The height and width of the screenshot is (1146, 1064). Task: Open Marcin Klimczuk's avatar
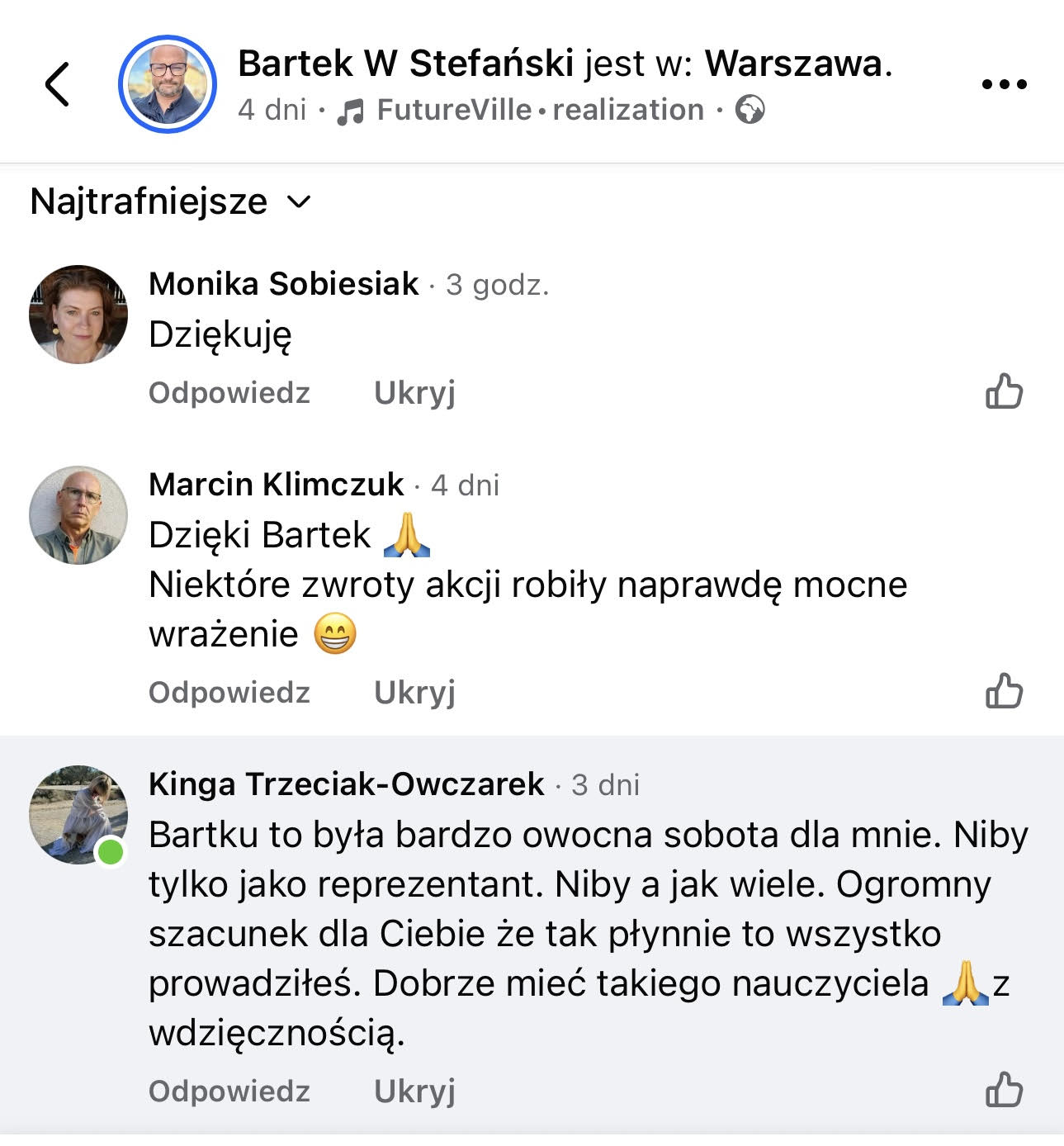point(78,515)
